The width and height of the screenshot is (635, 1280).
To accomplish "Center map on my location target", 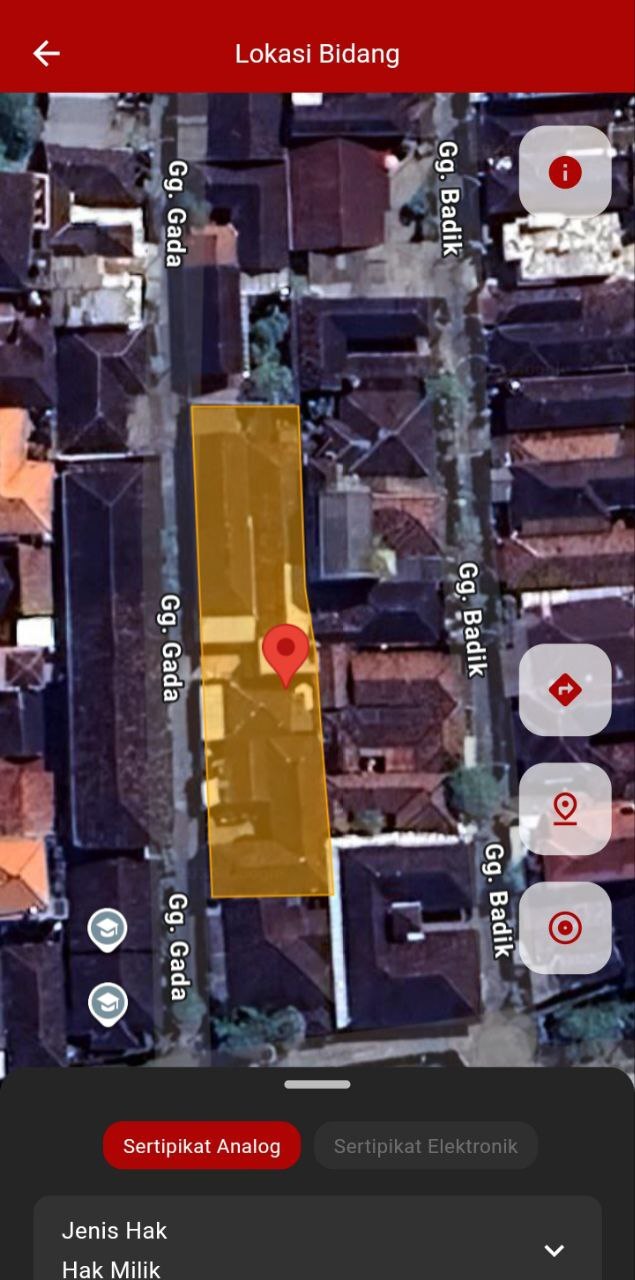I will coord(565,928).
